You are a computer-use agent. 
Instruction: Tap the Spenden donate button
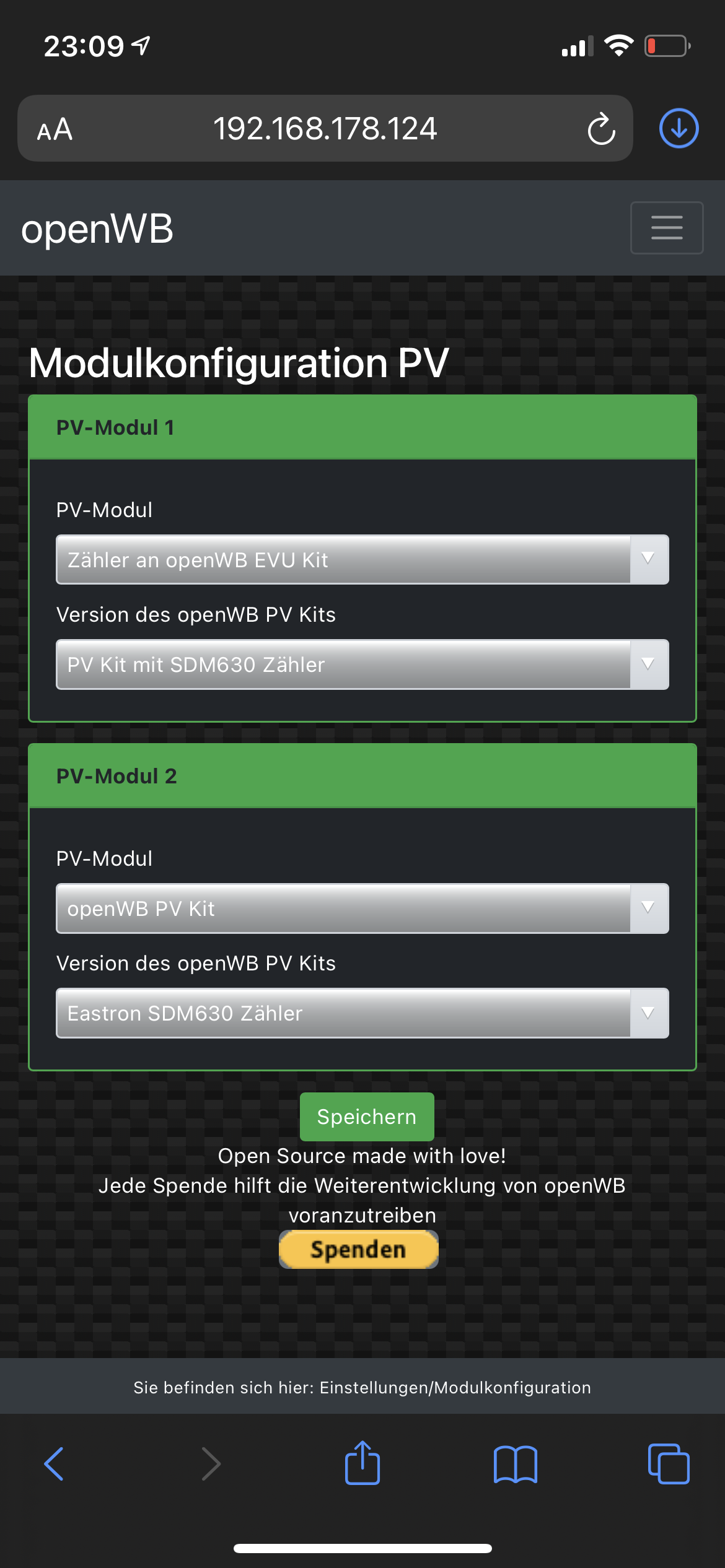pyautogui.click(x=358, y=1250)
